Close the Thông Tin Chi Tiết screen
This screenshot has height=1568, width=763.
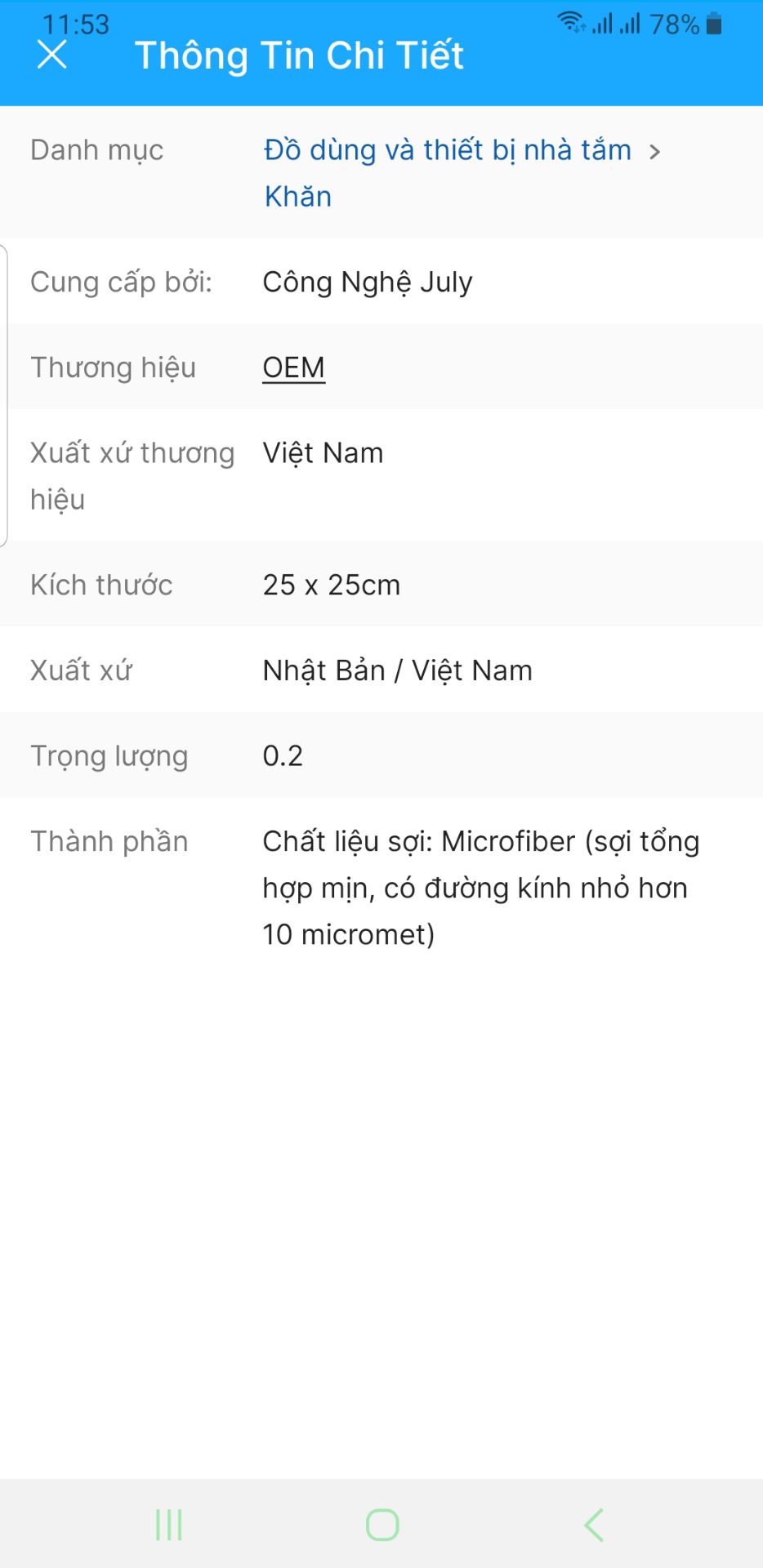coord(52,56)
